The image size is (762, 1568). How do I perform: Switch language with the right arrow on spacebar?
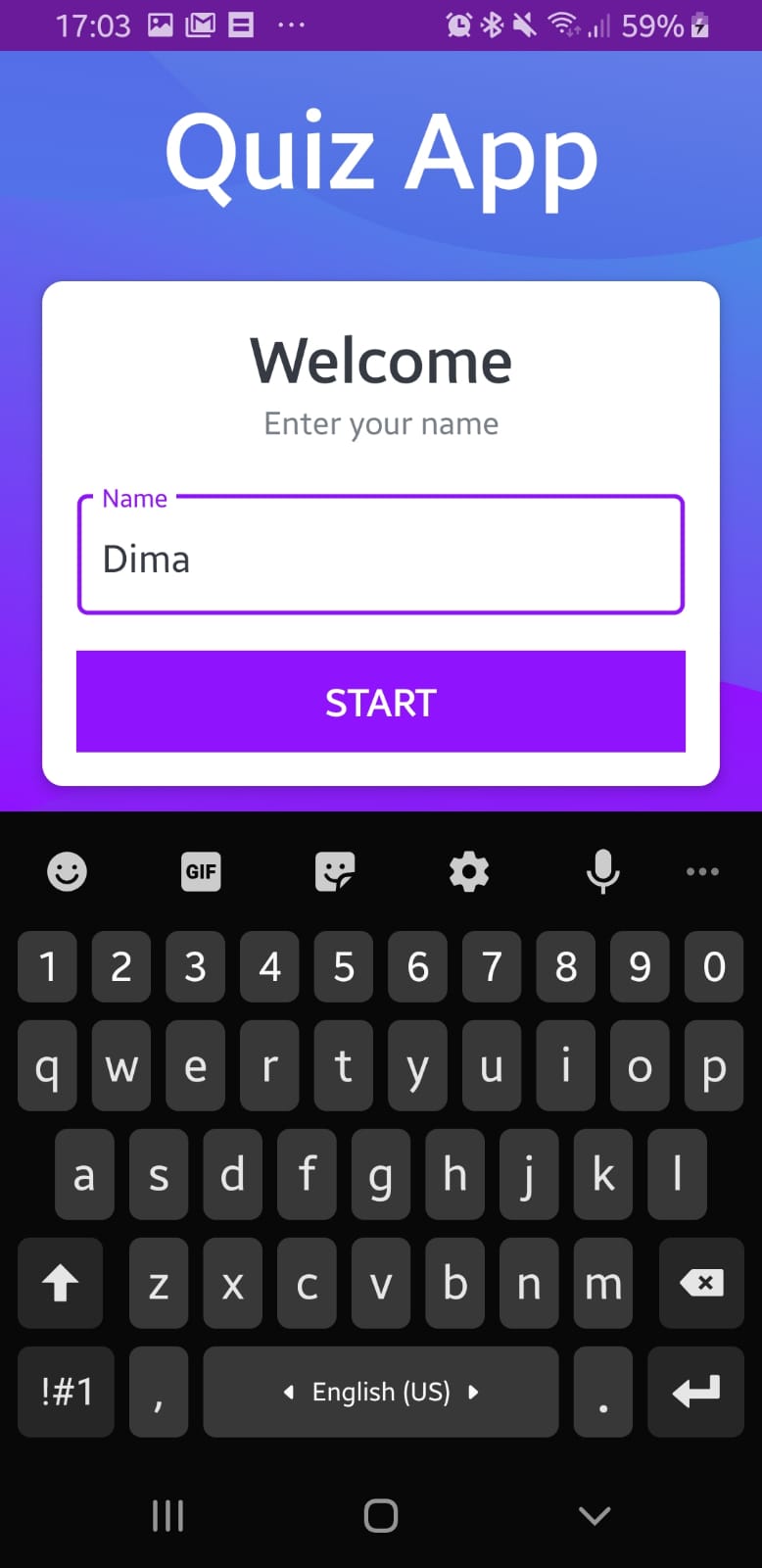pos(474,1391)
